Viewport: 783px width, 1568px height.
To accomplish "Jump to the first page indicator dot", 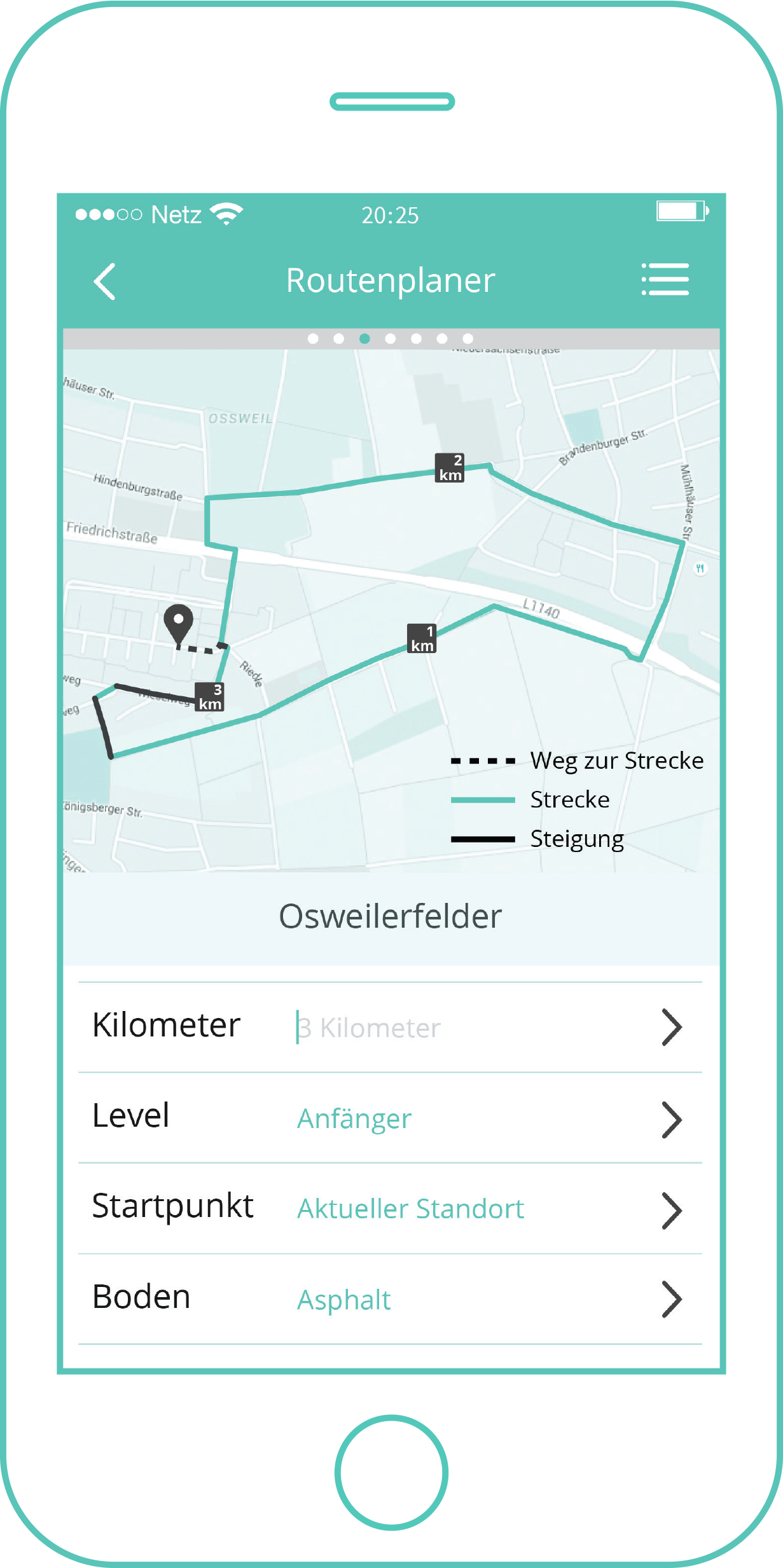I will point(313,339).
